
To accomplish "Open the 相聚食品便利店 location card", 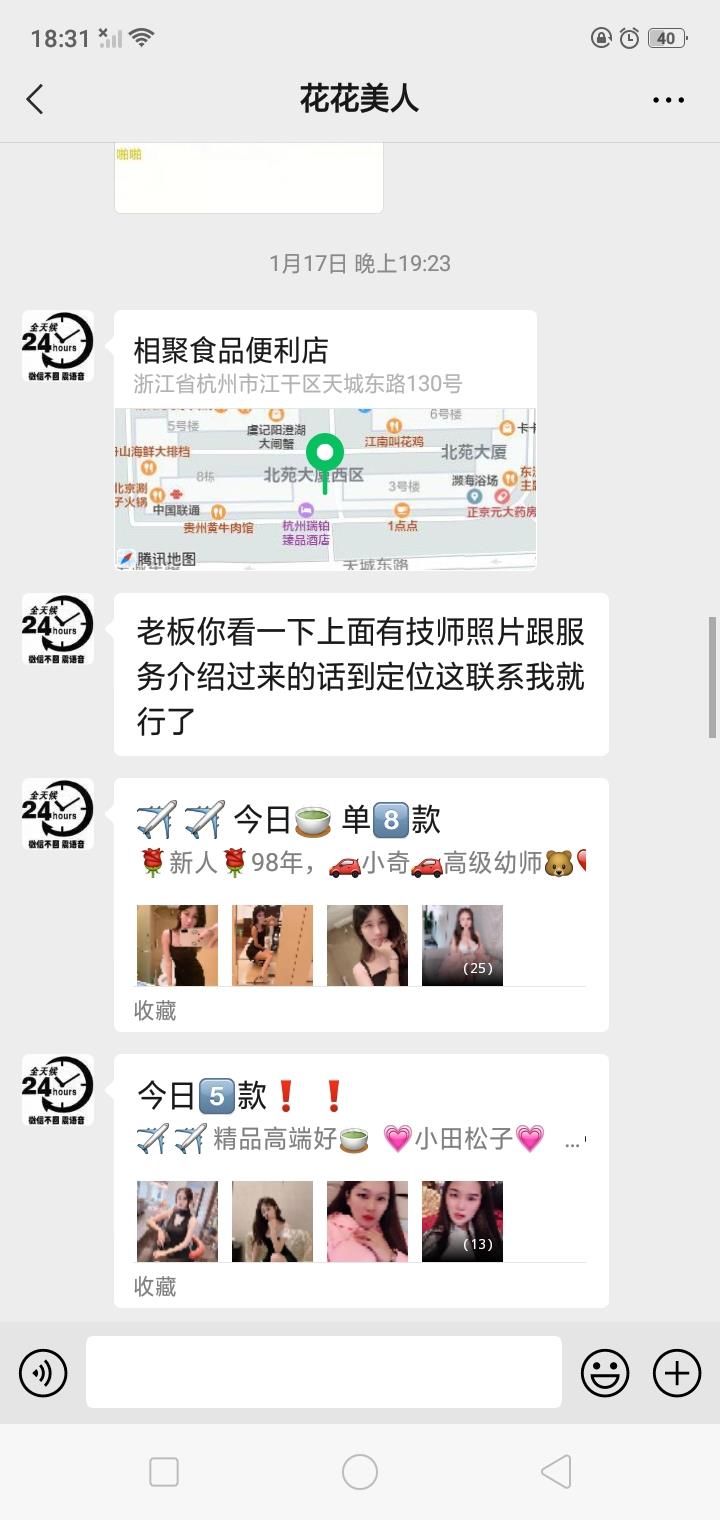I will pyautogui.click(x=325, y=440).
